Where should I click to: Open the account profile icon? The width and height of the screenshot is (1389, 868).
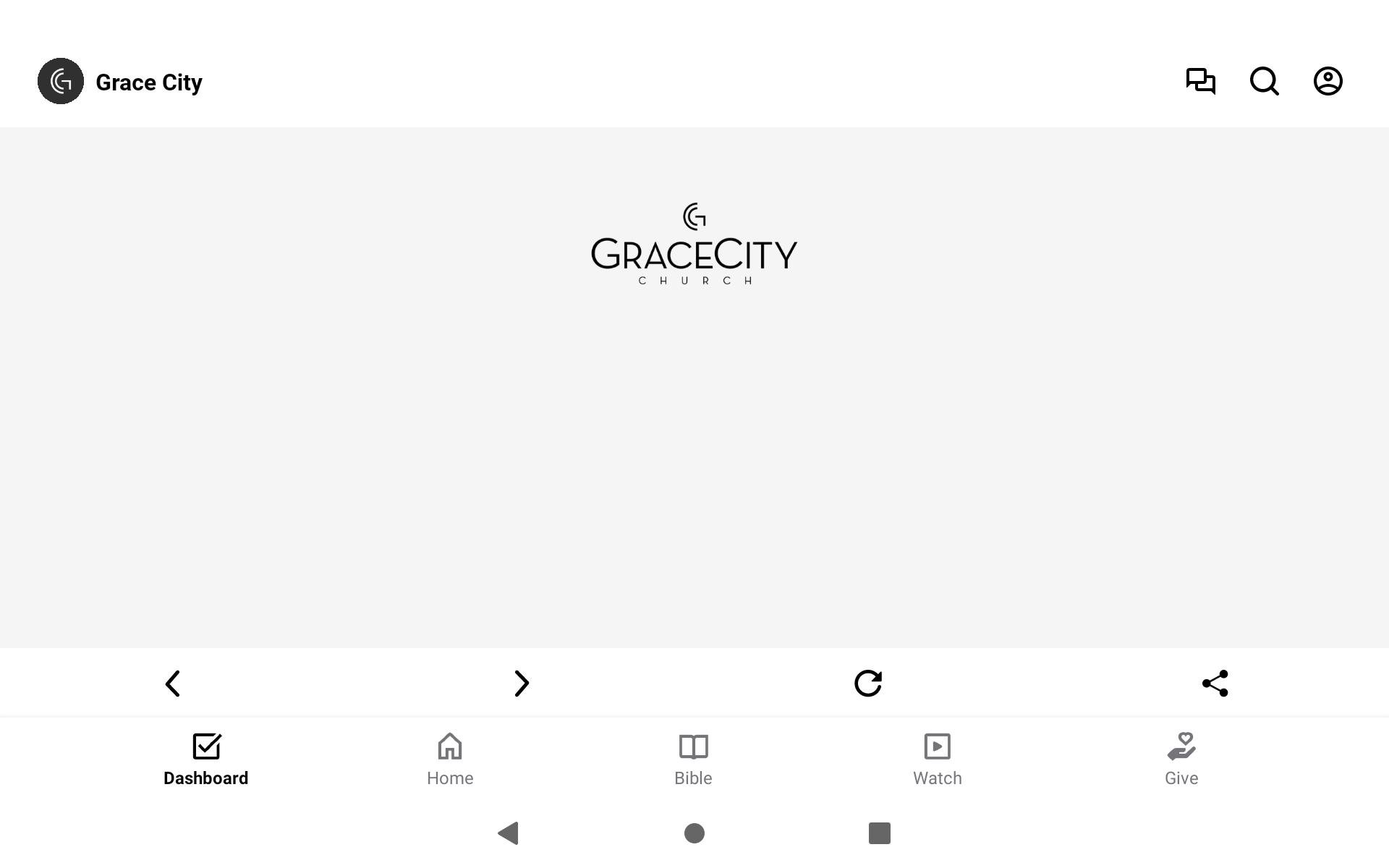point(1328,81)
